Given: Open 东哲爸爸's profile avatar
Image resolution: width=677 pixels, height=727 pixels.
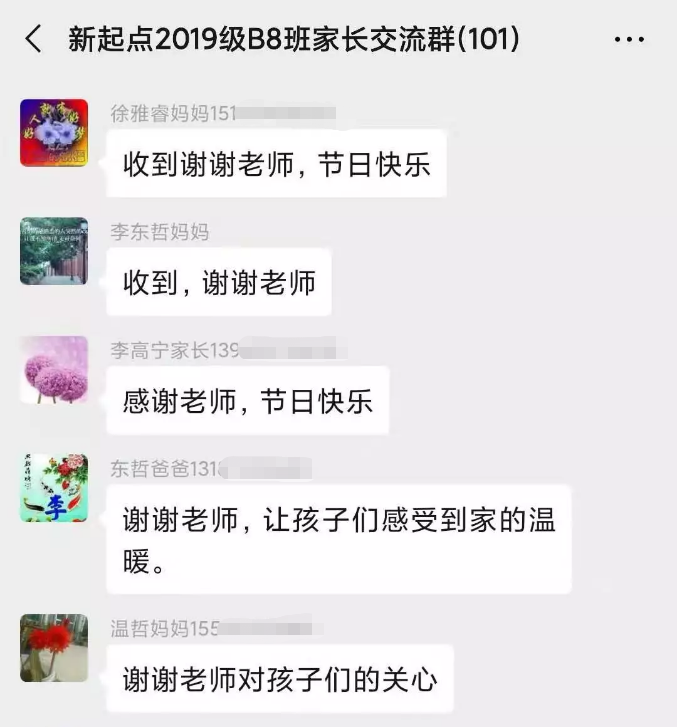Looking at the screenshot, I should pos(54,488).
